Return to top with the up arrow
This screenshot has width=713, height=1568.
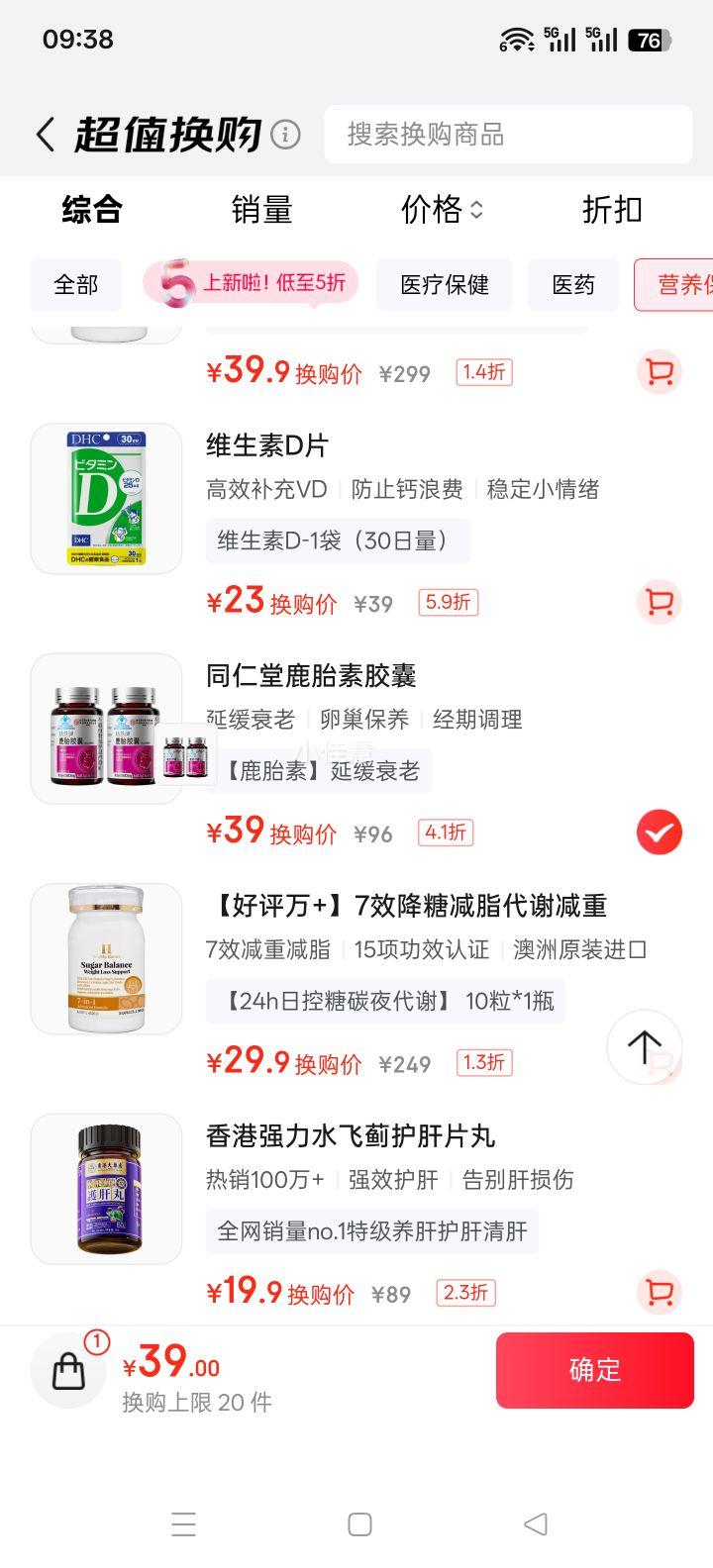644,1046
